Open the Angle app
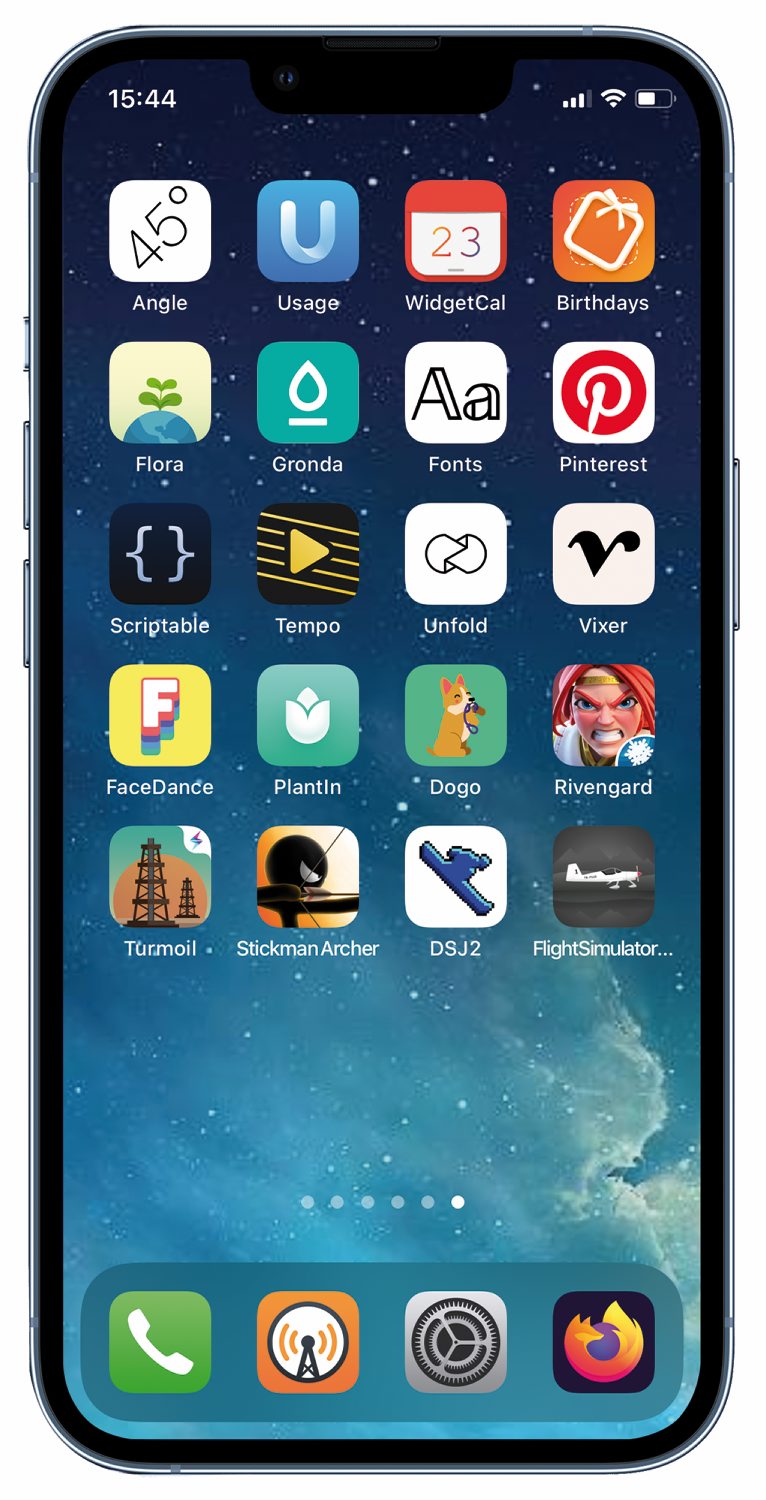This screenshot has height=1500, width=766. (160, 231)
